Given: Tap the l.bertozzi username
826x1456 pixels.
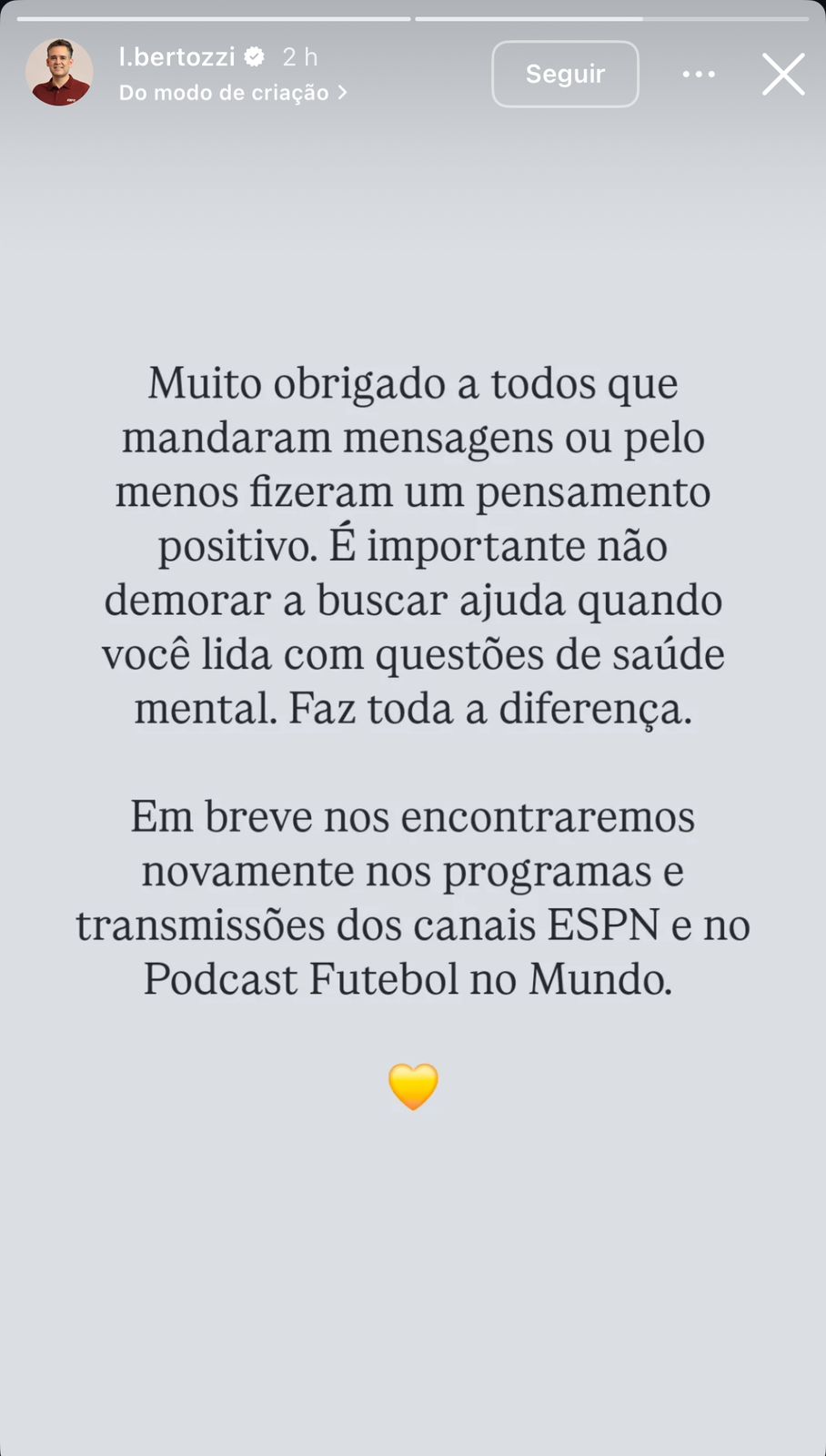Looking at the screenshot, I should (176, 56).
